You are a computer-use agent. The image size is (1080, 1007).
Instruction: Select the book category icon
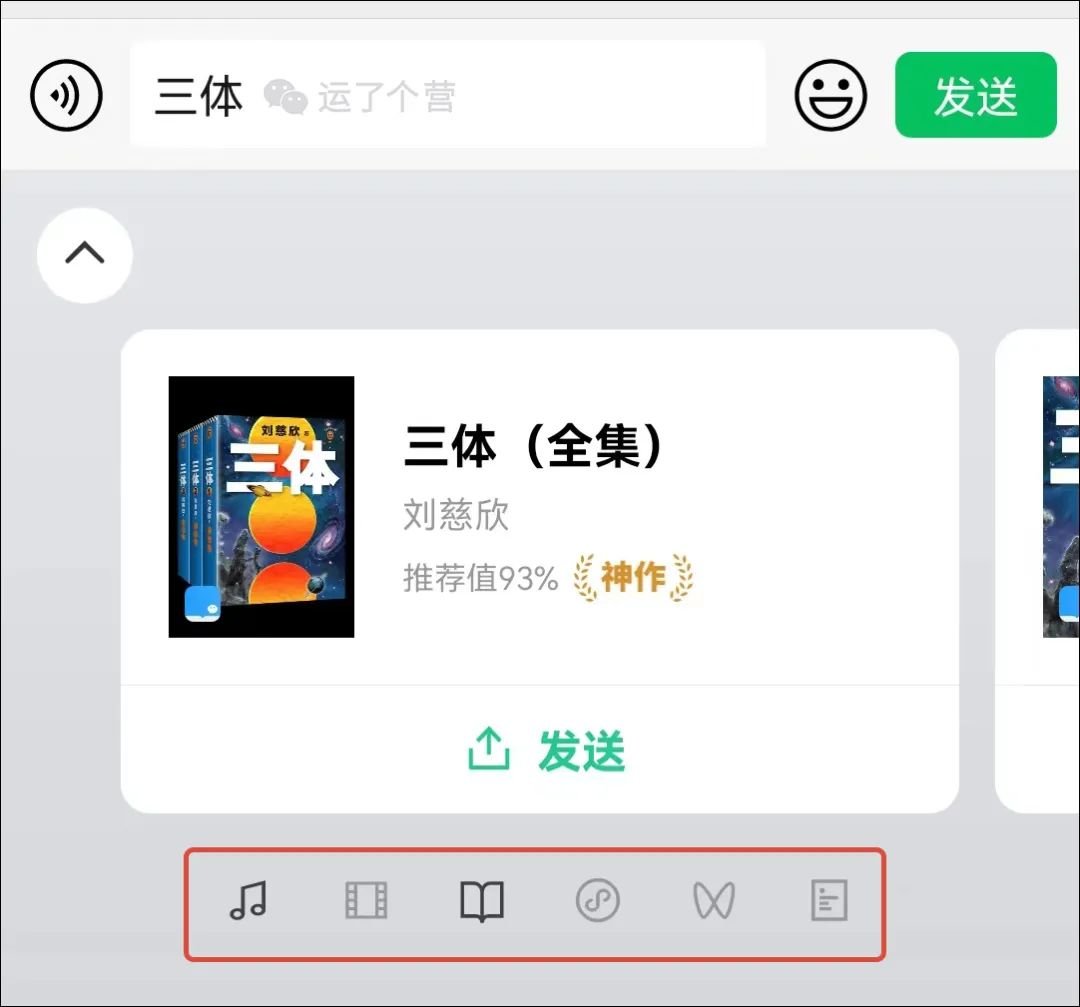[482, 901]
